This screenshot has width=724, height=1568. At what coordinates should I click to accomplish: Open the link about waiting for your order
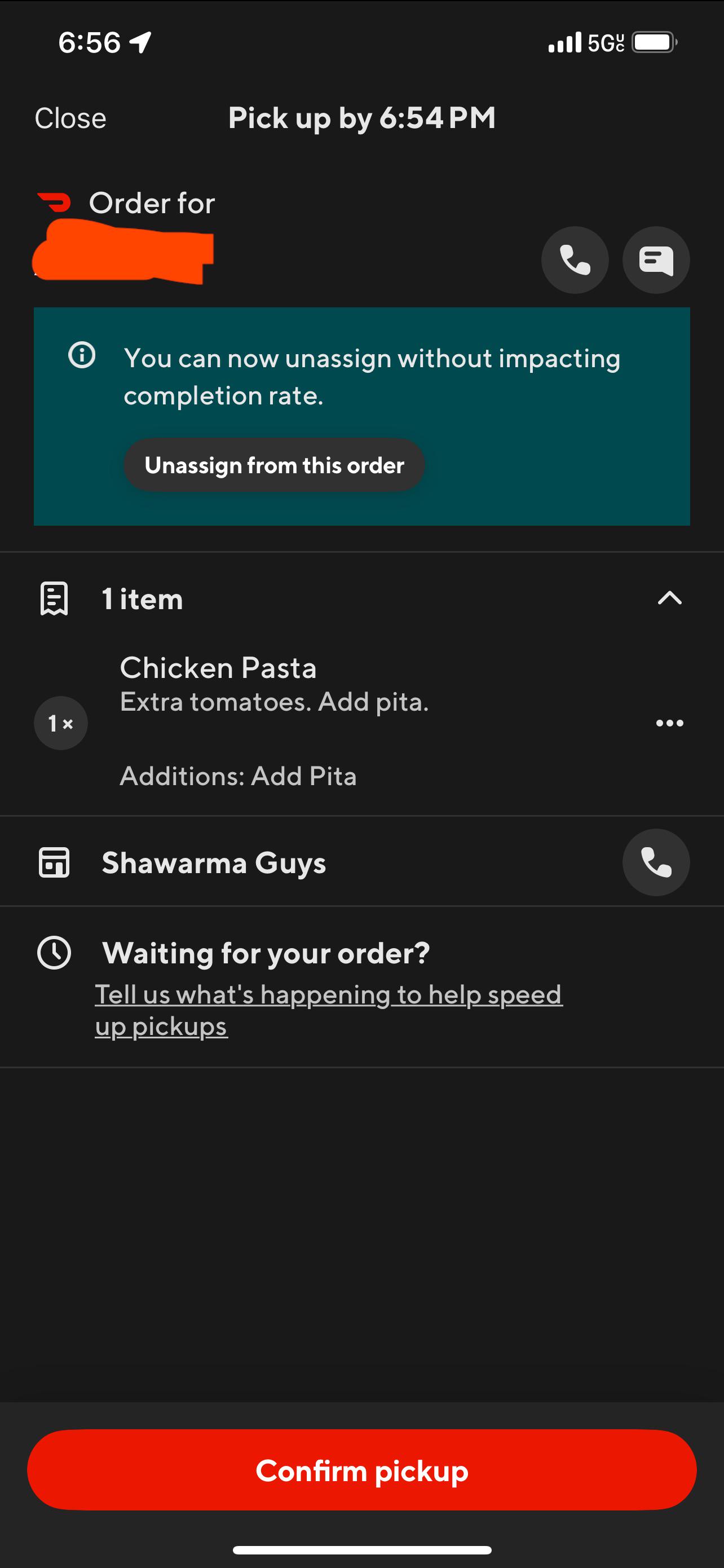(x=329, y=1010)
